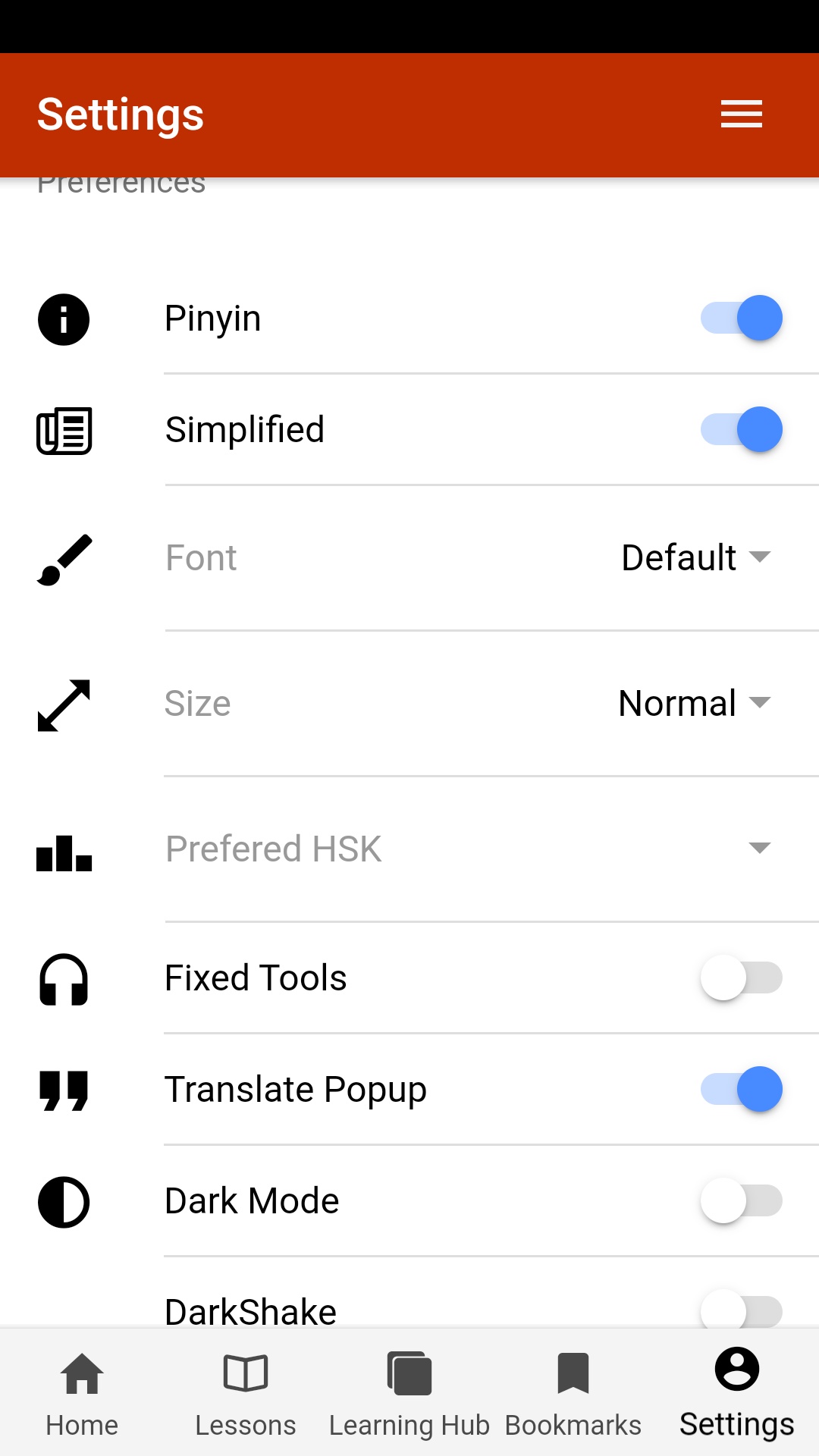Open the hamburger menu
Screen dimensions: 819x1456
point(741,115)
